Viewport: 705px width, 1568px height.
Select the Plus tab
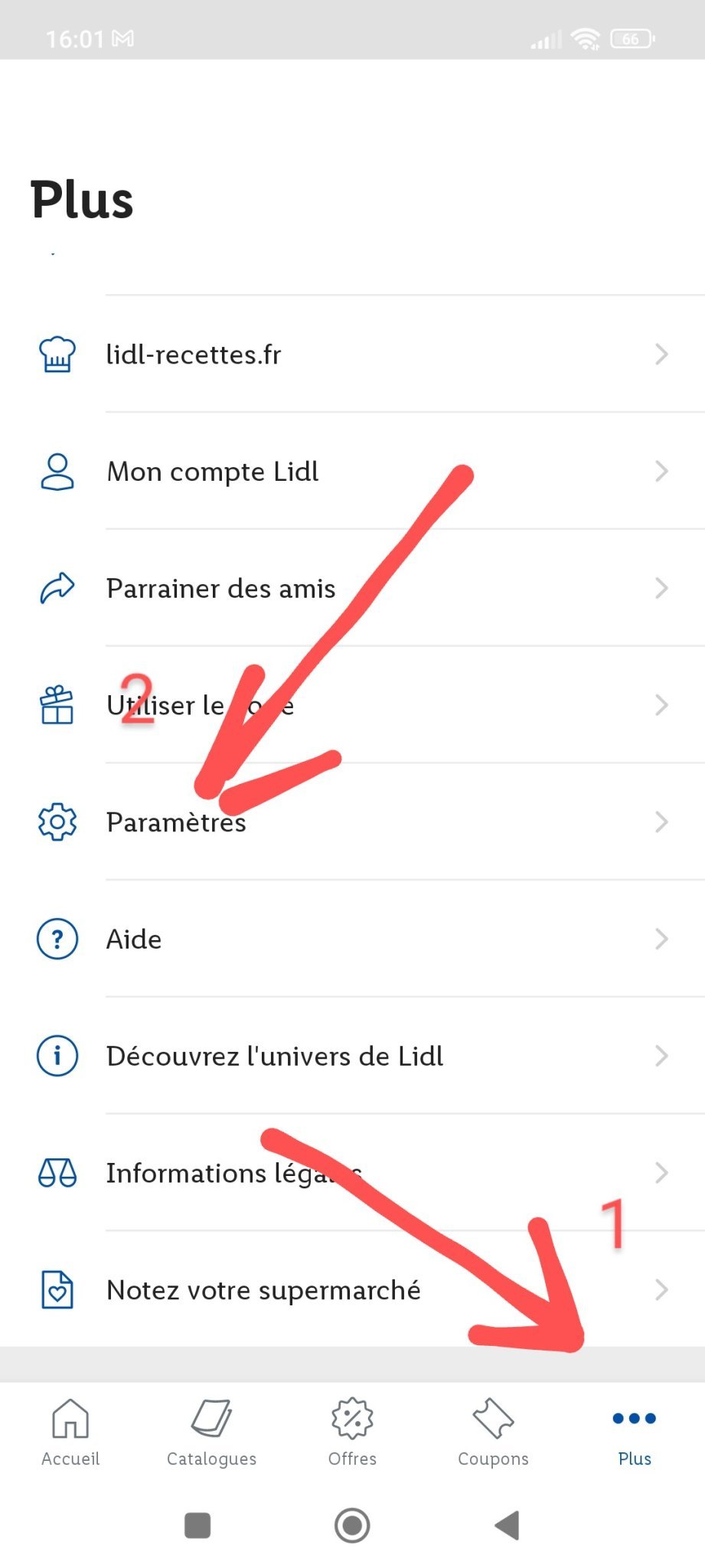(635, 1432)
